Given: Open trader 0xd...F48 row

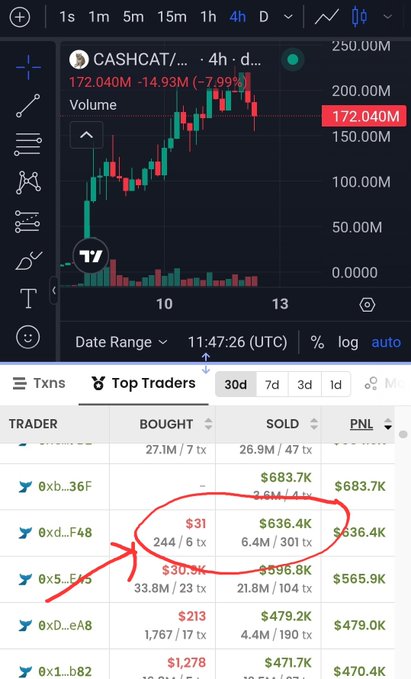Looking at the screenshot, I should coord(197,533).
